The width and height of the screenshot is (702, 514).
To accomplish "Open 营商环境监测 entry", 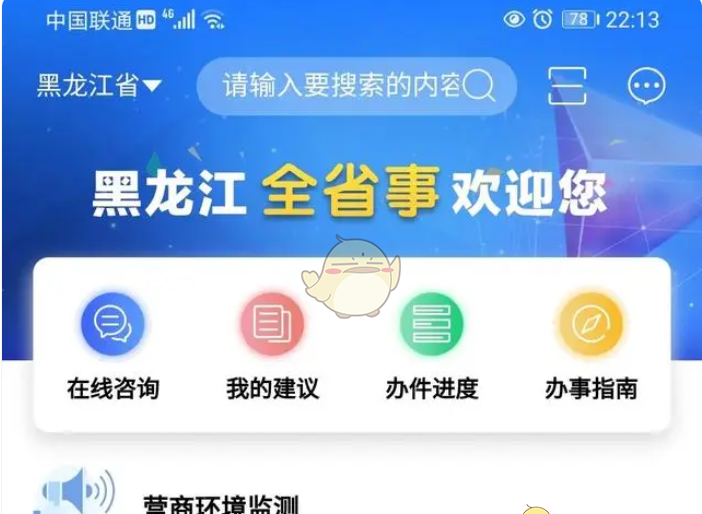I will [x=220, y=504].
